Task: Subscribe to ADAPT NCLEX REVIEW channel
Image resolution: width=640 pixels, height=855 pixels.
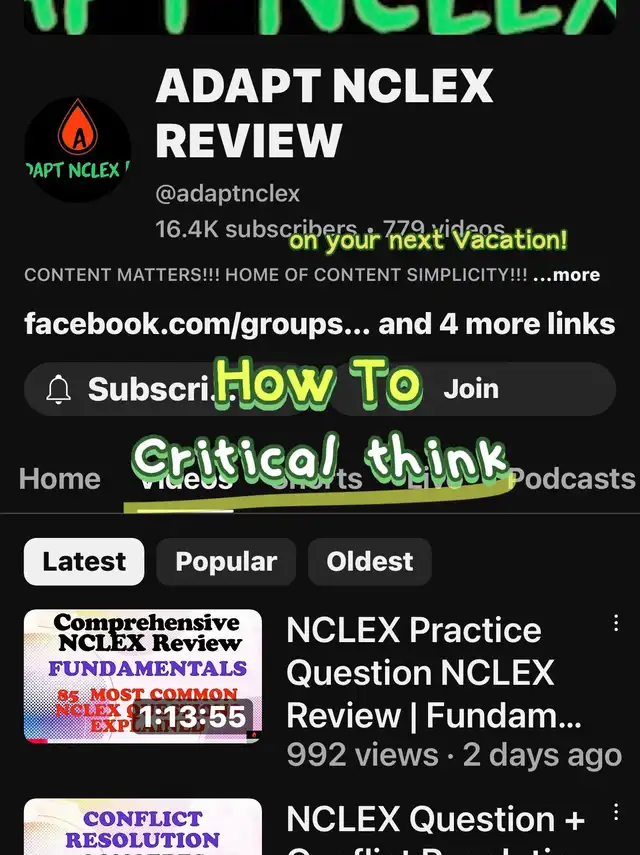Action: [130, 389]
